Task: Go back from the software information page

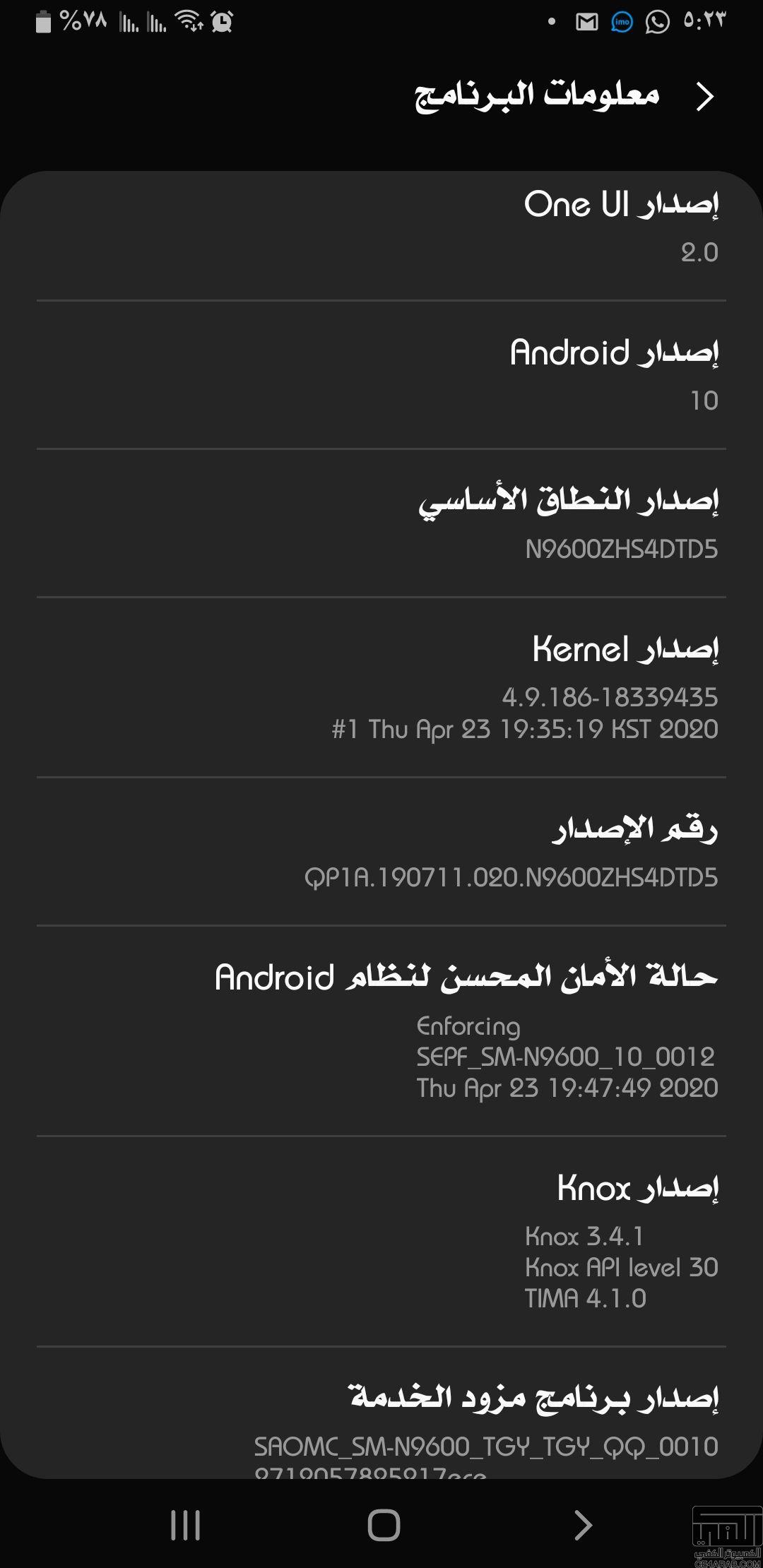Action: (x=704, y=97)
